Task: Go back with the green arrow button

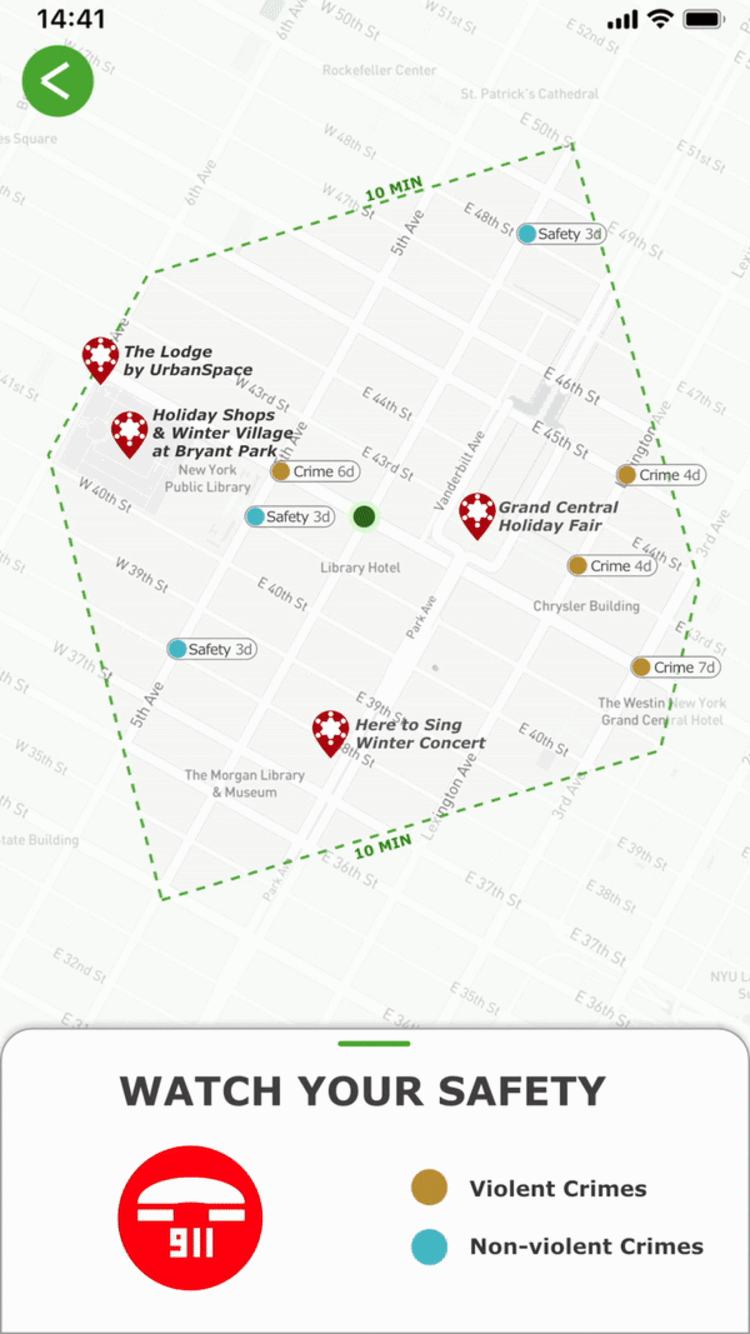Action: (x=58, y=81)
